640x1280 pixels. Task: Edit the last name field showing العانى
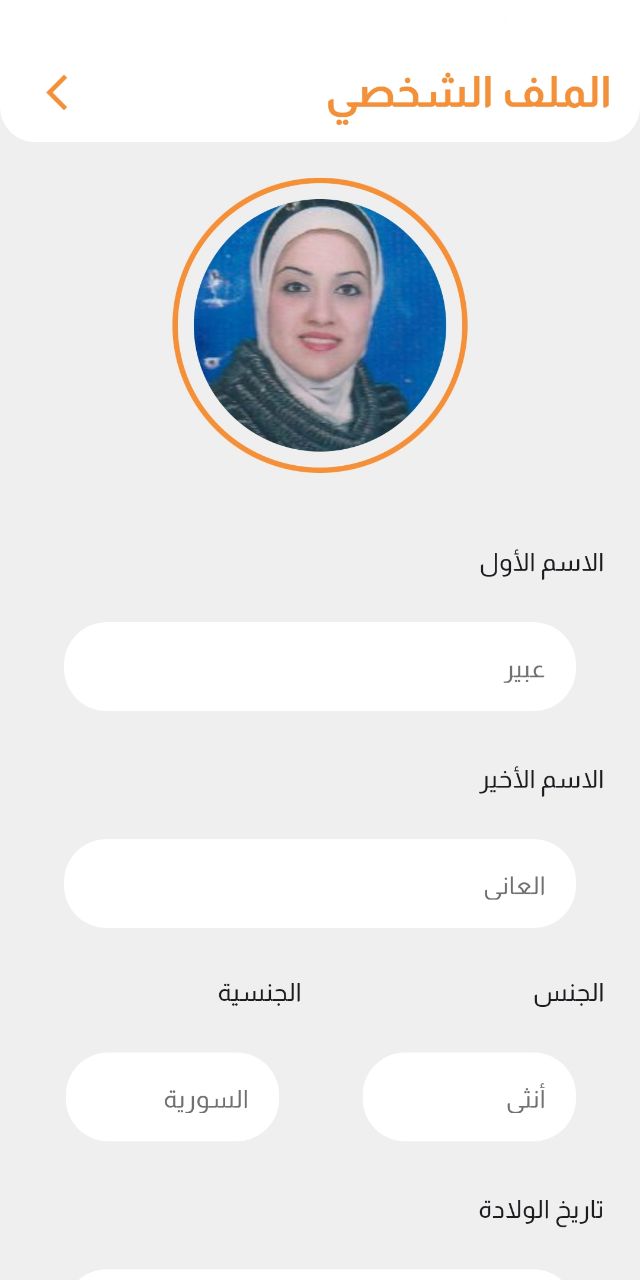pyautogui.click(x=320, y=884)
